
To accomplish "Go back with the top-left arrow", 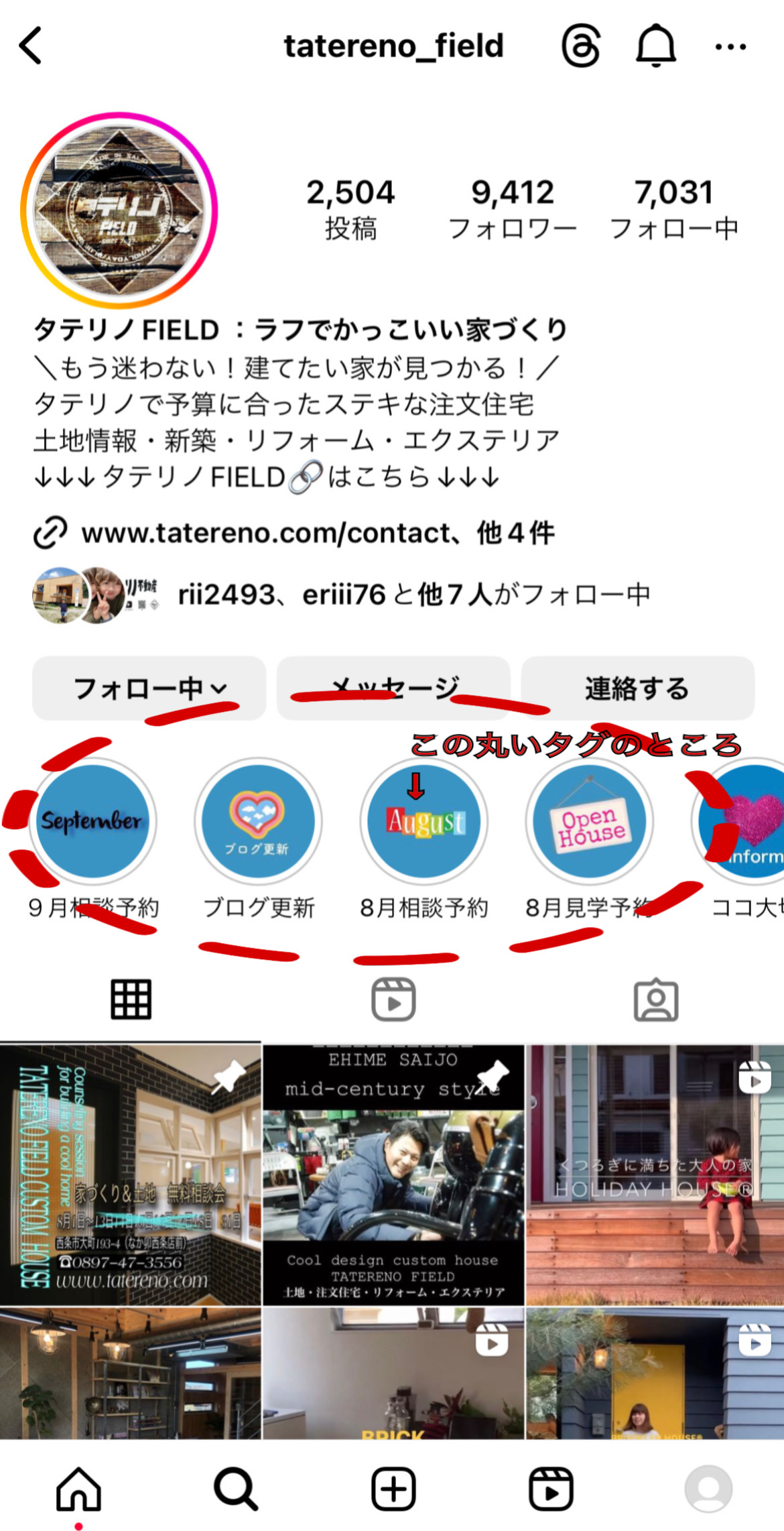I will pos(31,46).
